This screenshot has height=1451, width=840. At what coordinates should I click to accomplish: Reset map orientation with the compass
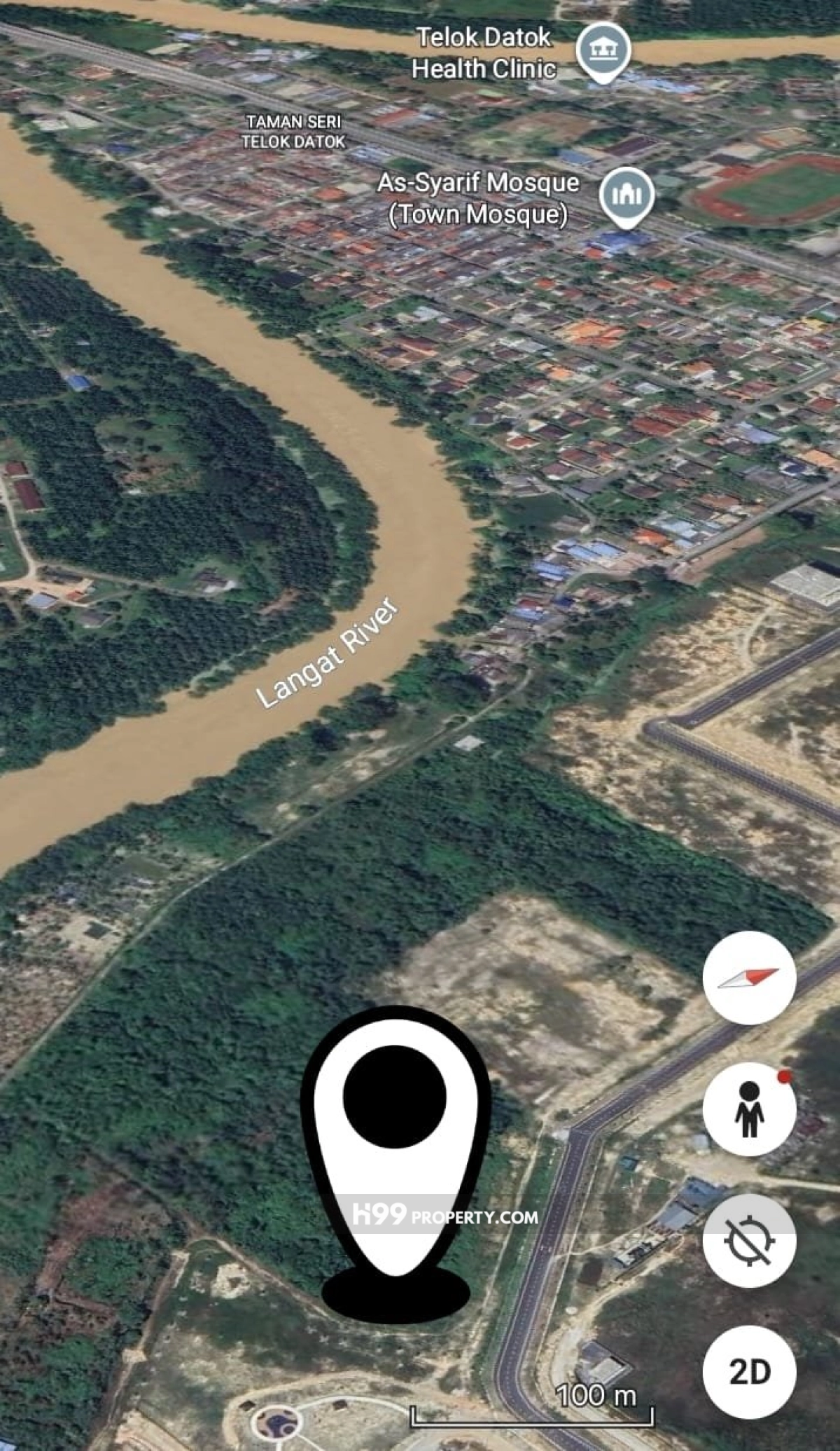tap(749, 978)
